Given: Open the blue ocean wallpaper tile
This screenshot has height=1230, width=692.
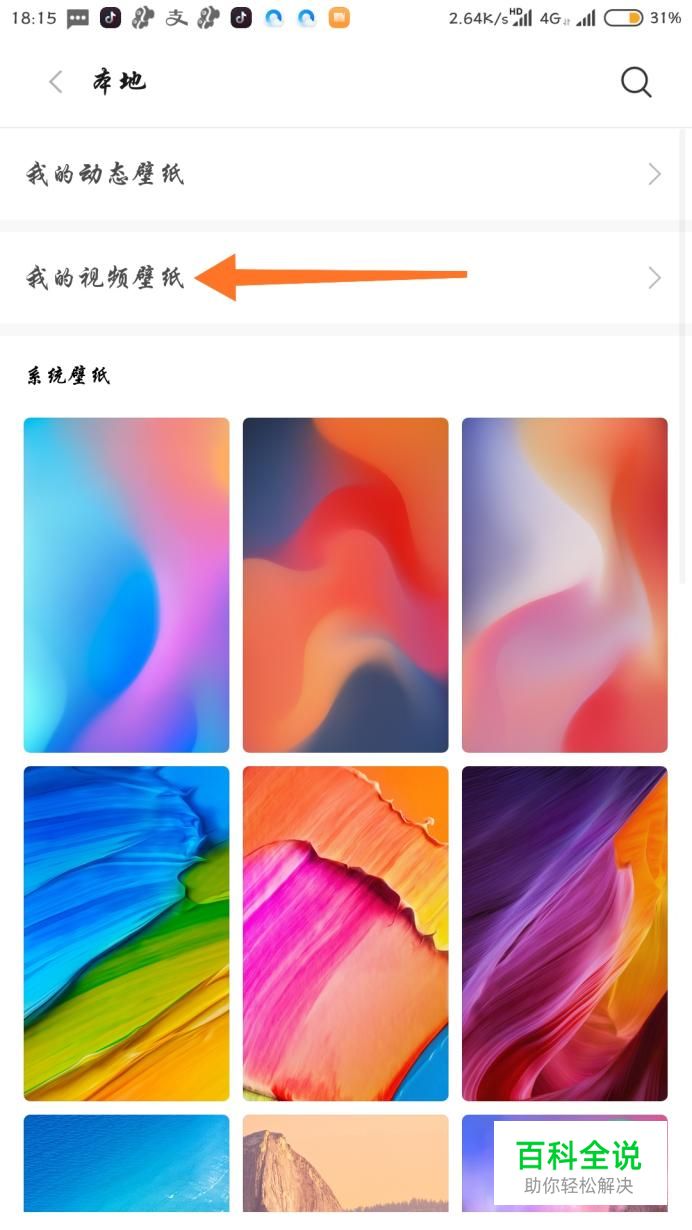Looking at the screenshot, I should [126, 1172].
